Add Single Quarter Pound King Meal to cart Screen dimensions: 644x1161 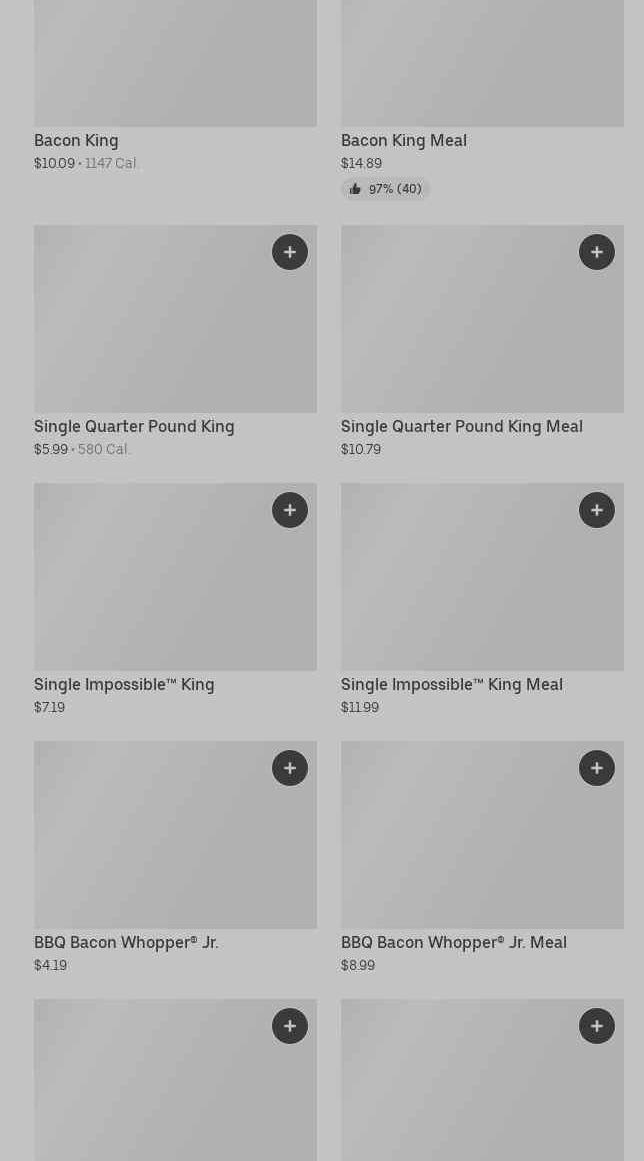pyautogui.click(x=597, y=252)
